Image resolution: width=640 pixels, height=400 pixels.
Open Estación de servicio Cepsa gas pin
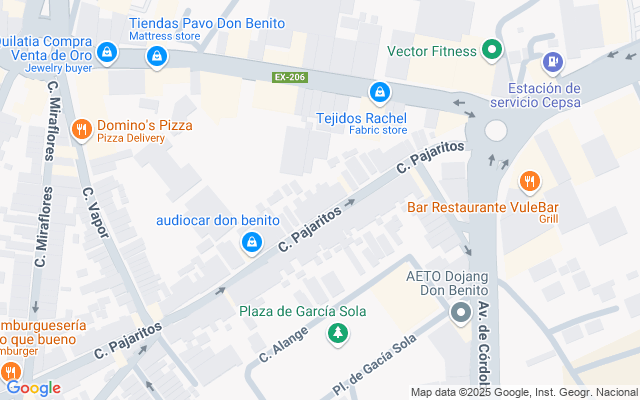coord(553,63)
